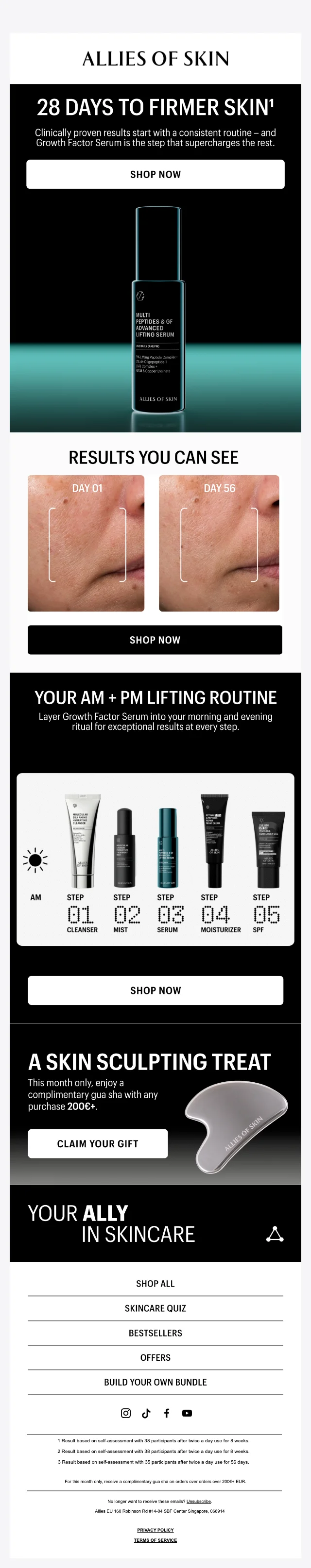Open the TikTok icon
The image size is (311, 1568).
[x=146, y=1413]
